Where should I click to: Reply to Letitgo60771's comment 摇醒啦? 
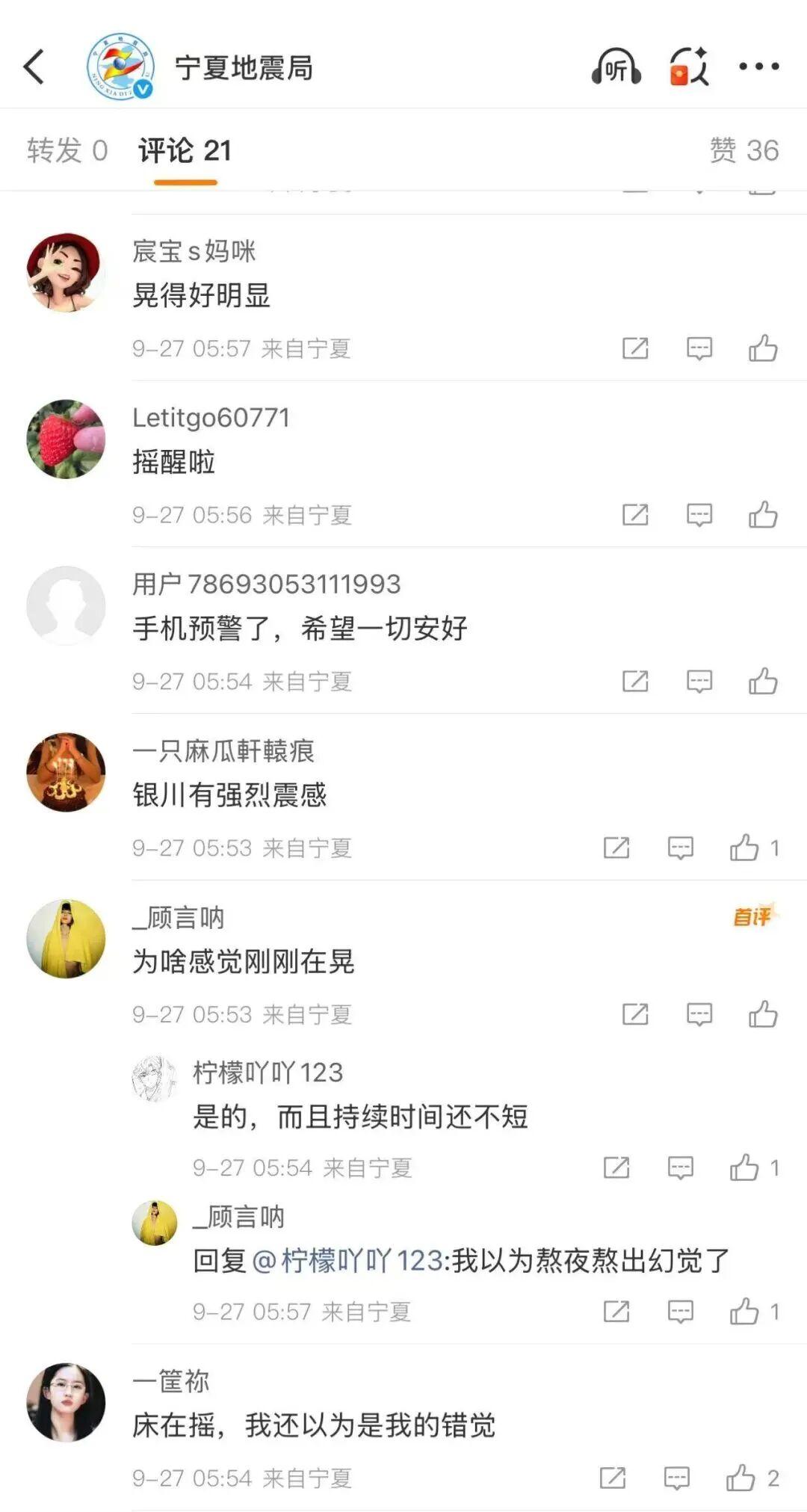click(x=699, y=515)
